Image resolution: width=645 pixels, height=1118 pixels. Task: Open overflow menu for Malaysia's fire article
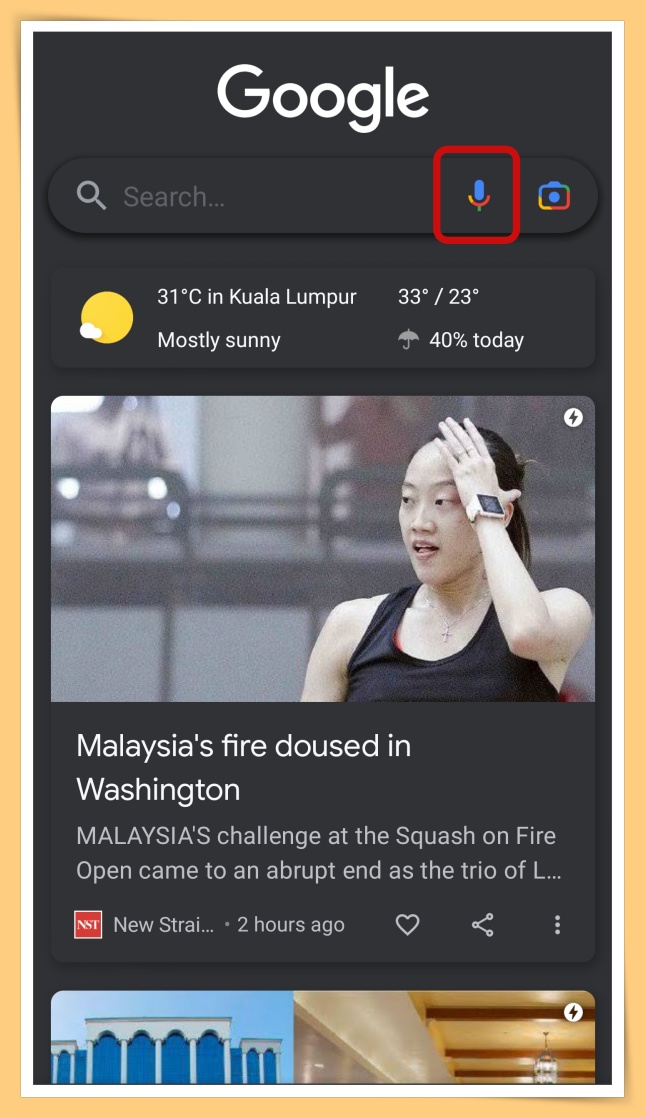point(557,925)
